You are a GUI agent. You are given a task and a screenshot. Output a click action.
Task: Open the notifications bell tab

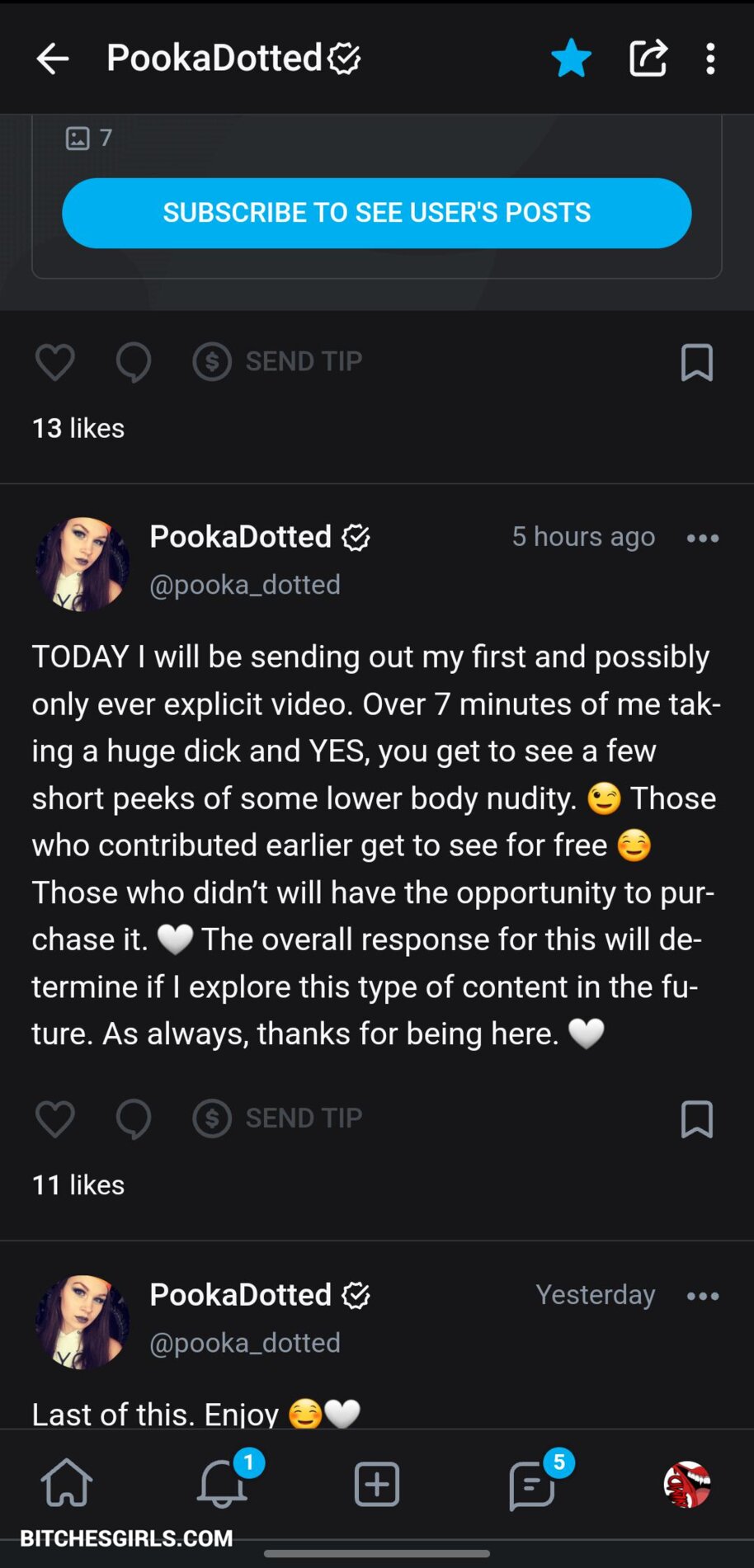pyautogui.click(x=222, y=1484)
